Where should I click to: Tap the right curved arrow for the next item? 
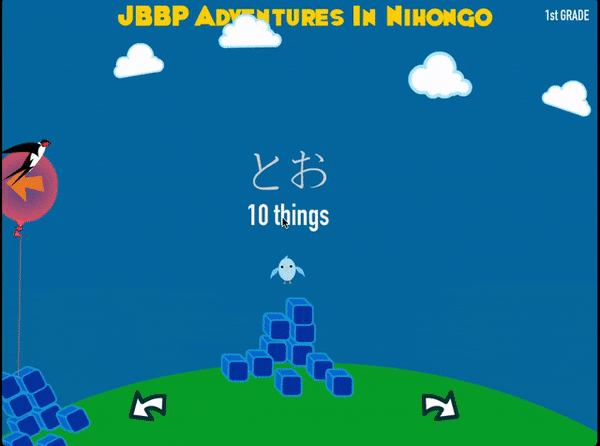(439, 405)
